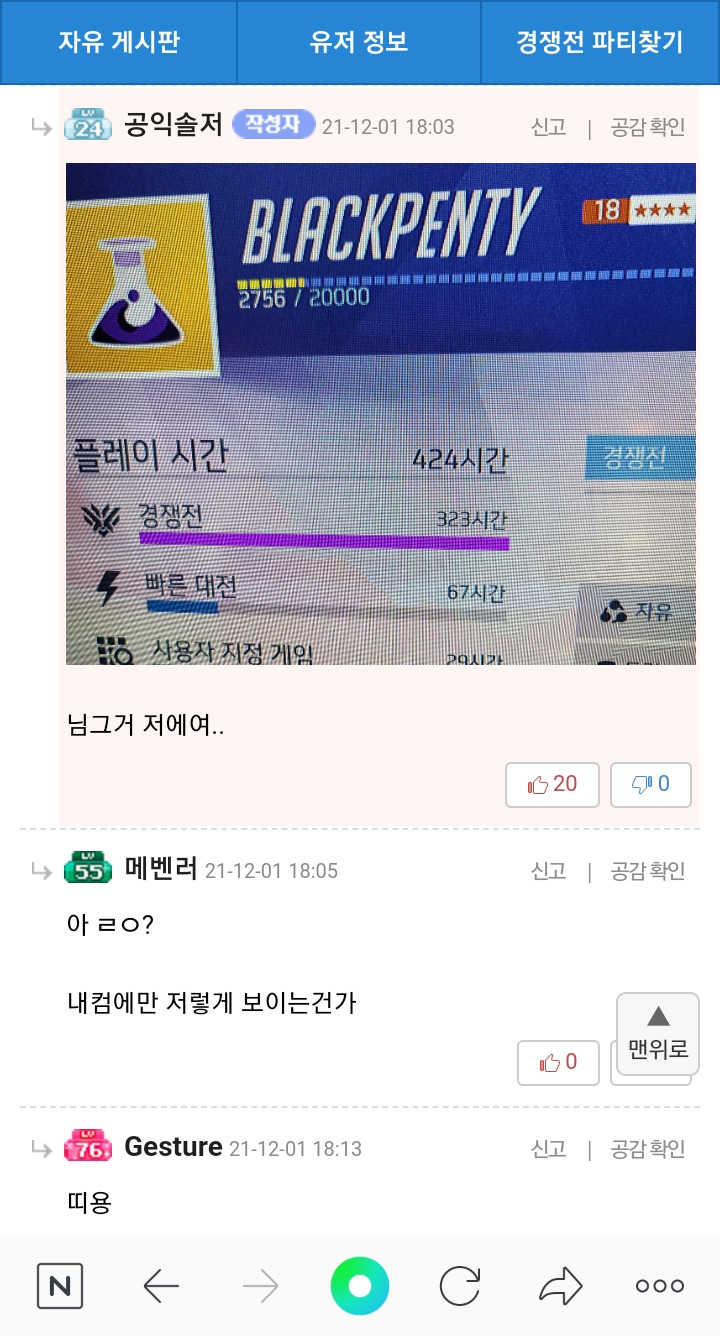Open 메벤러's user profile name
The image size is (720, 1336).
tap(161, 870)
